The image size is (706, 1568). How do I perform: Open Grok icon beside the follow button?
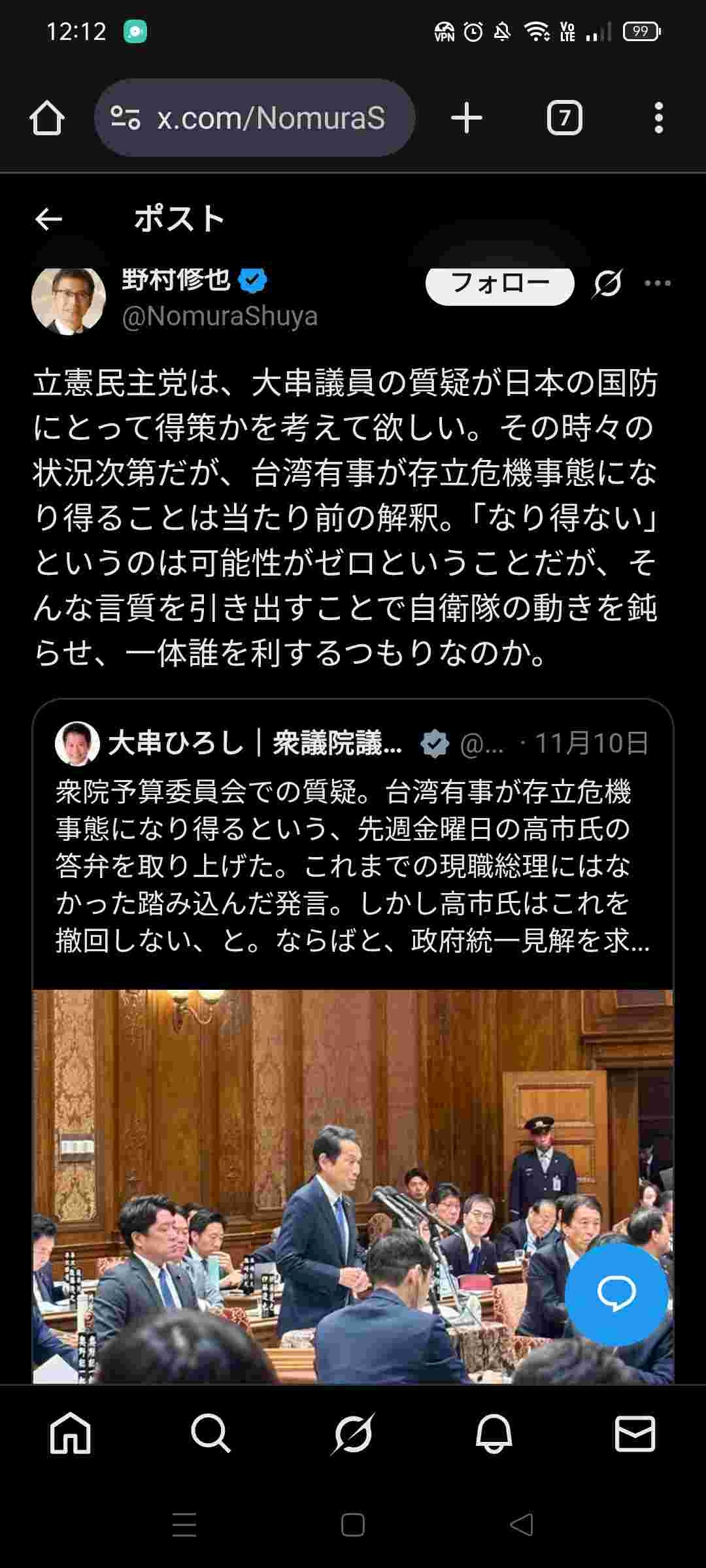click(607, 284)
